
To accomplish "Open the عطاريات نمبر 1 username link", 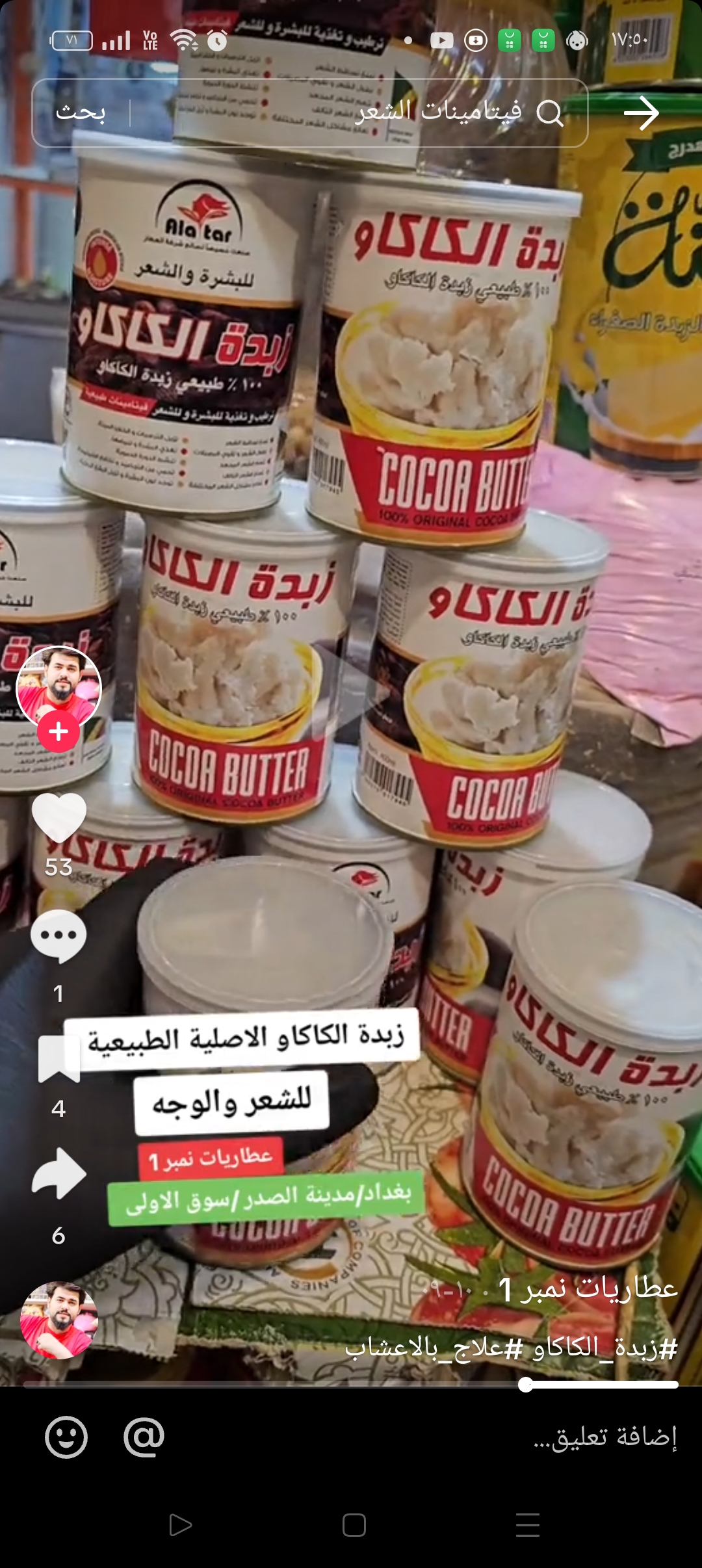I will point(588,1288).
